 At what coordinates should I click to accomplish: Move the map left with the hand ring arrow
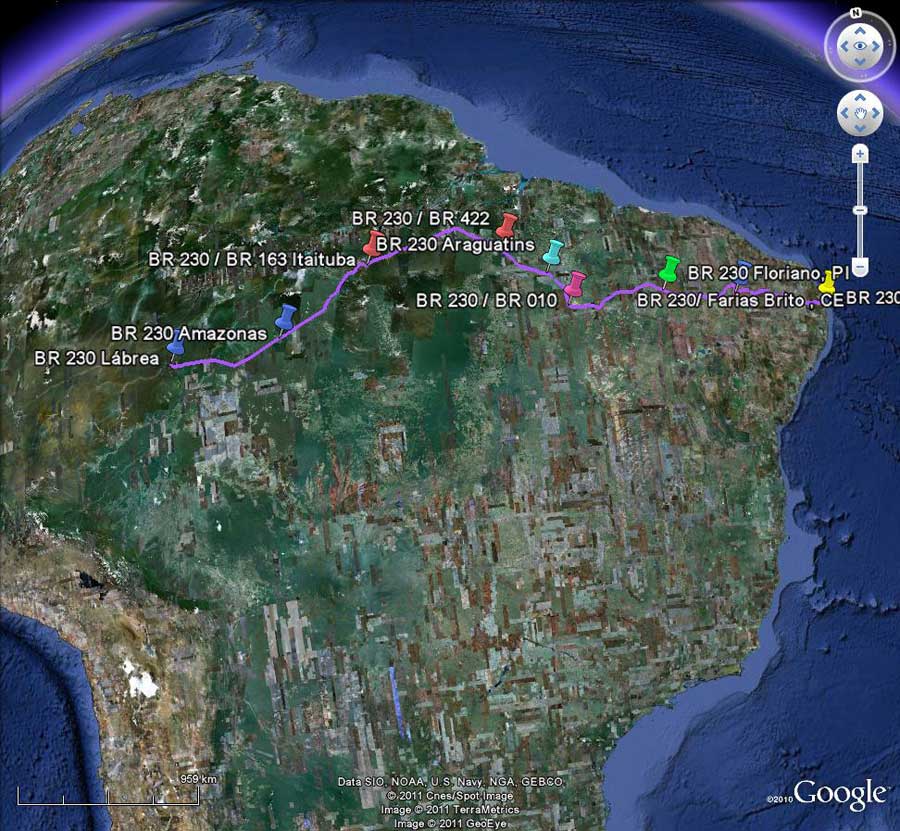pos(844,112)
